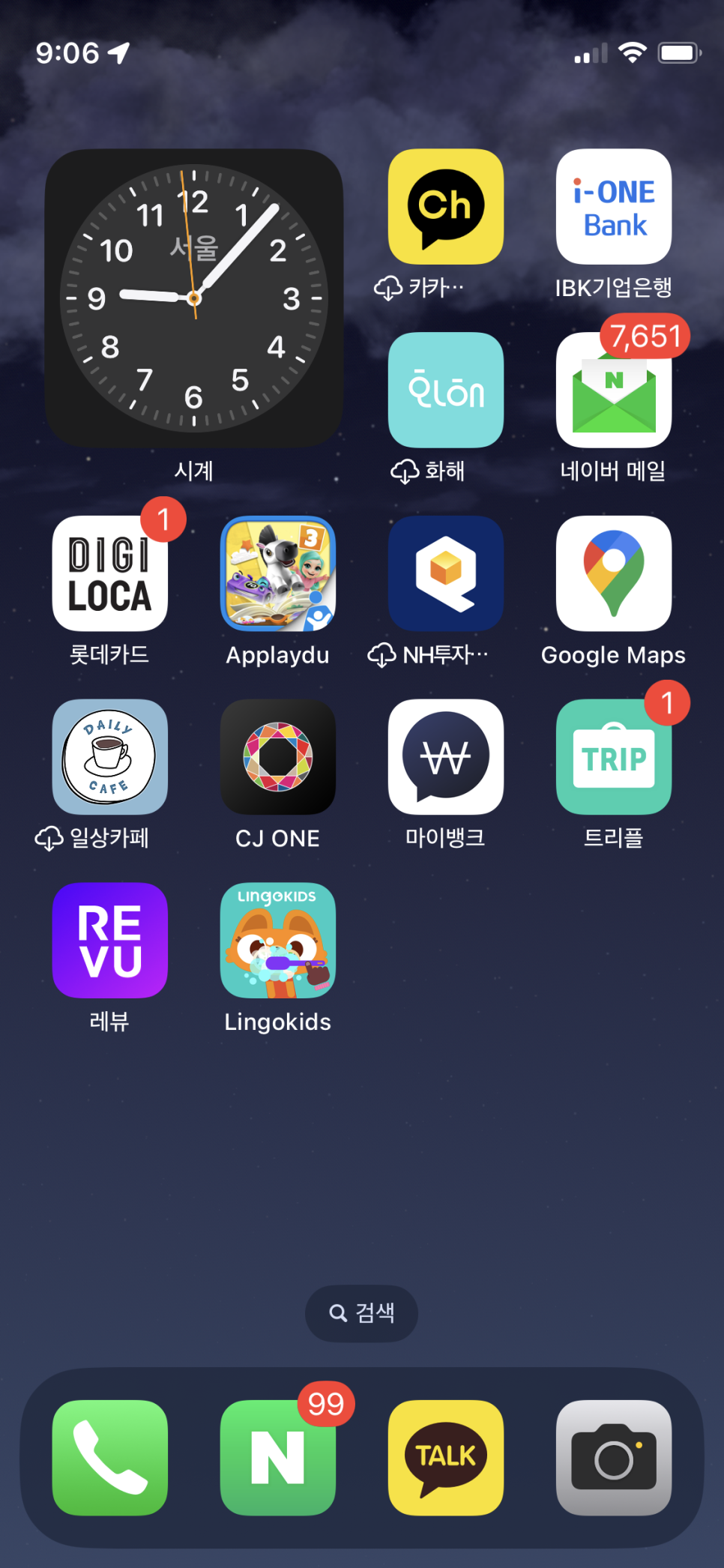Screen dimensions: 724x1568
Task: Open the 마이뱅크 app
Action: 445,757
